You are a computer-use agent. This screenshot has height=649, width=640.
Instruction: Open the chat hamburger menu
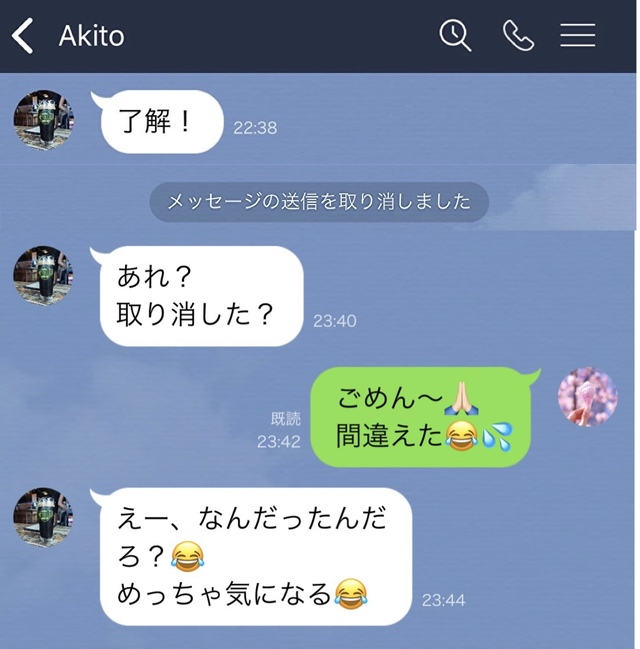pos(577,36)
